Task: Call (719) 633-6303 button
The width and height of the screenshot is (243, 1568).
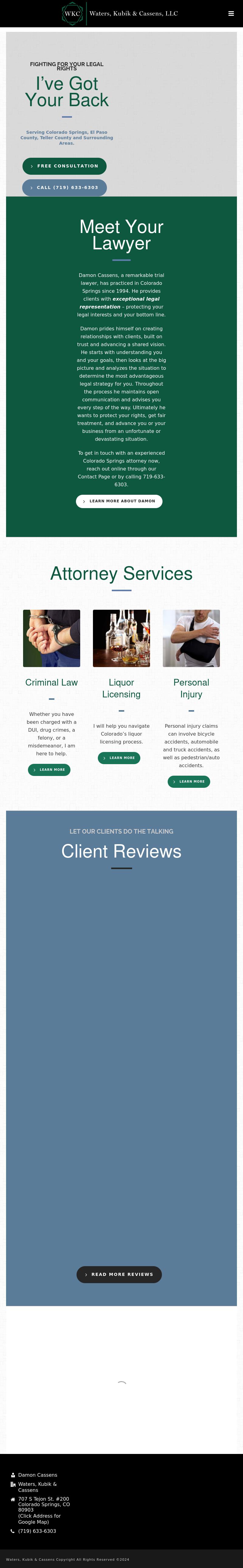Action: [x=65, y=187]
